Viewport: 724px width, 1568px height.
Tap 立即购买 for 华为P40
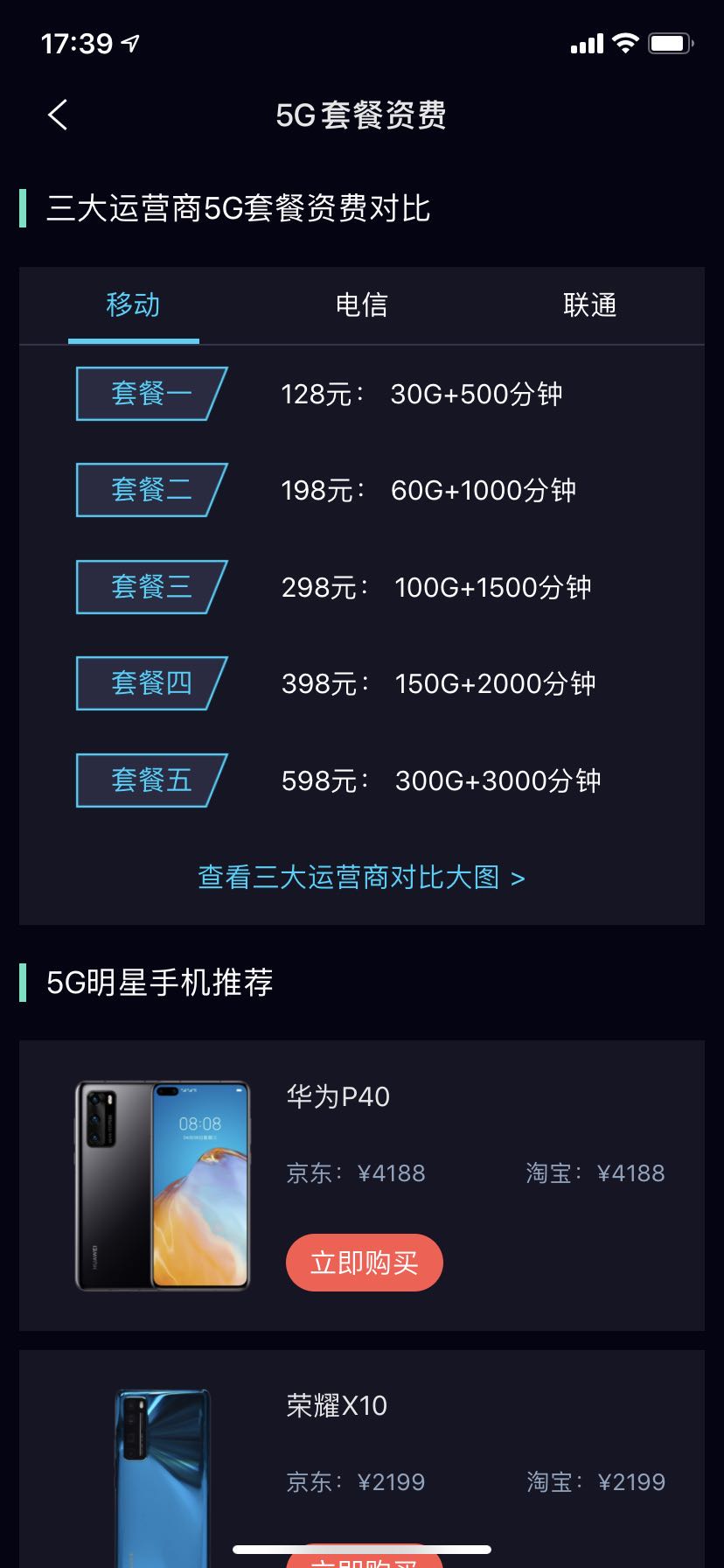(364, 1262)
